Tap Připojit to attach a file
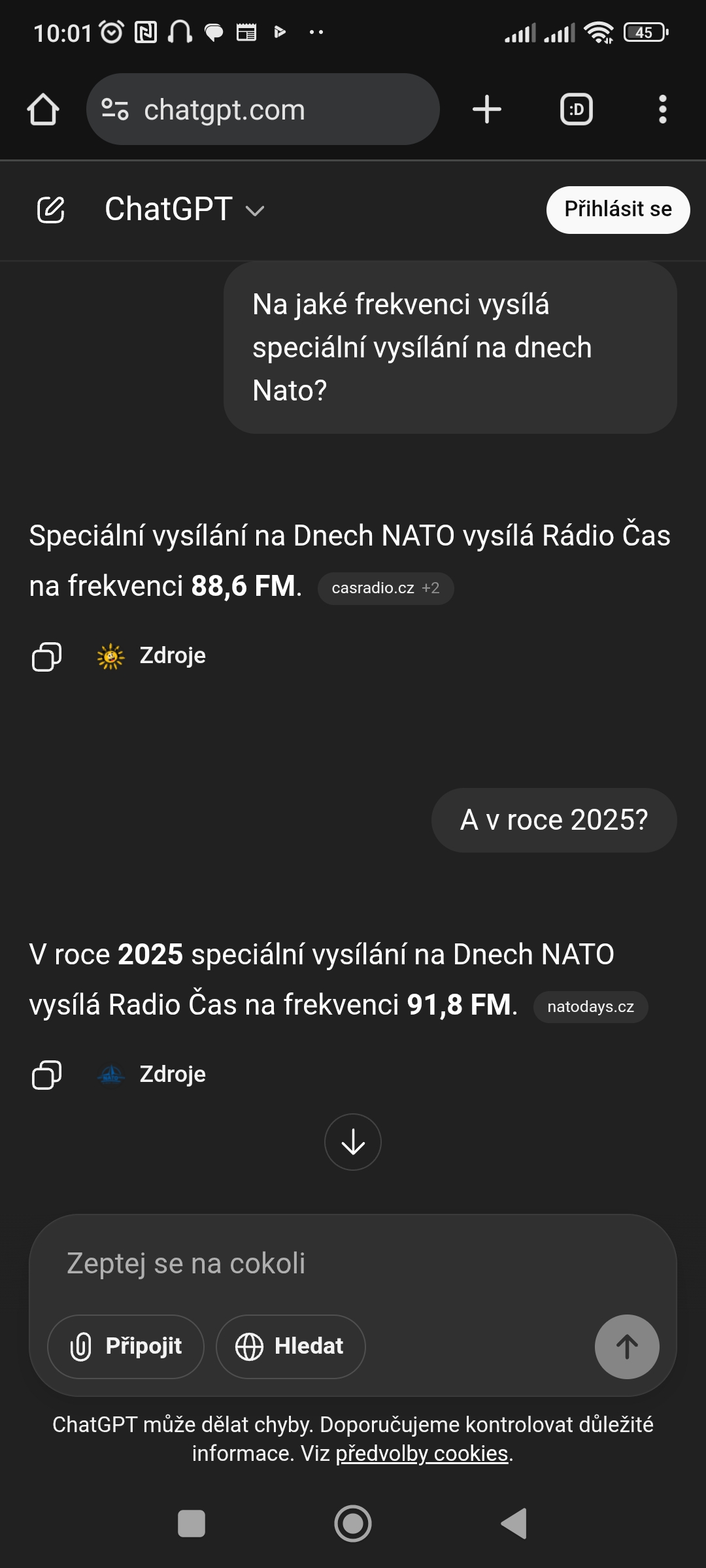Image resolution: width=706 pixels, height=1568 pixels. tap(126, 1347)
